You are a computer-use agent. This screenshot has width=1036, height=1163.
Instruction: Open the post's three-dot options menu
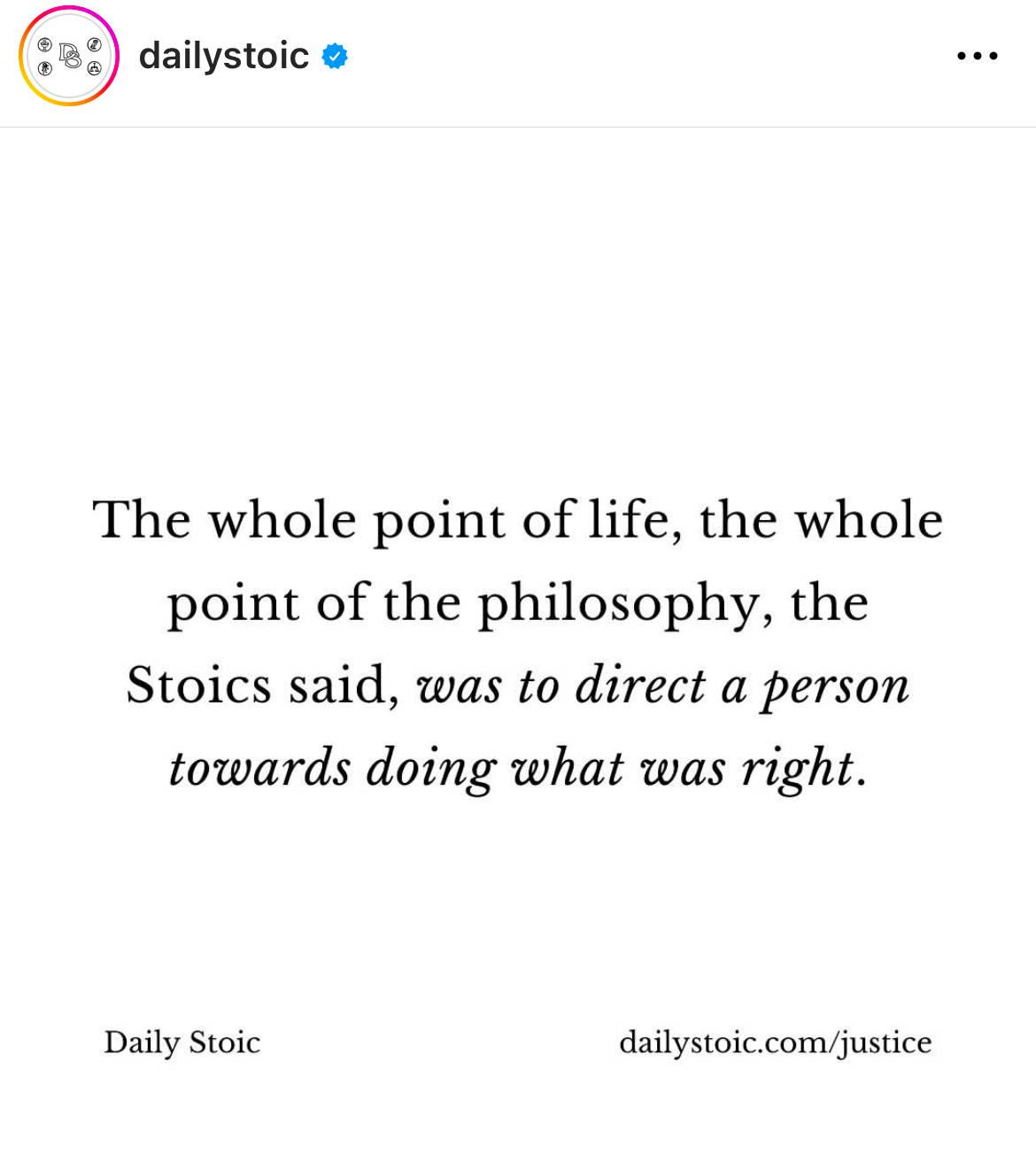[x=978, y=56]
